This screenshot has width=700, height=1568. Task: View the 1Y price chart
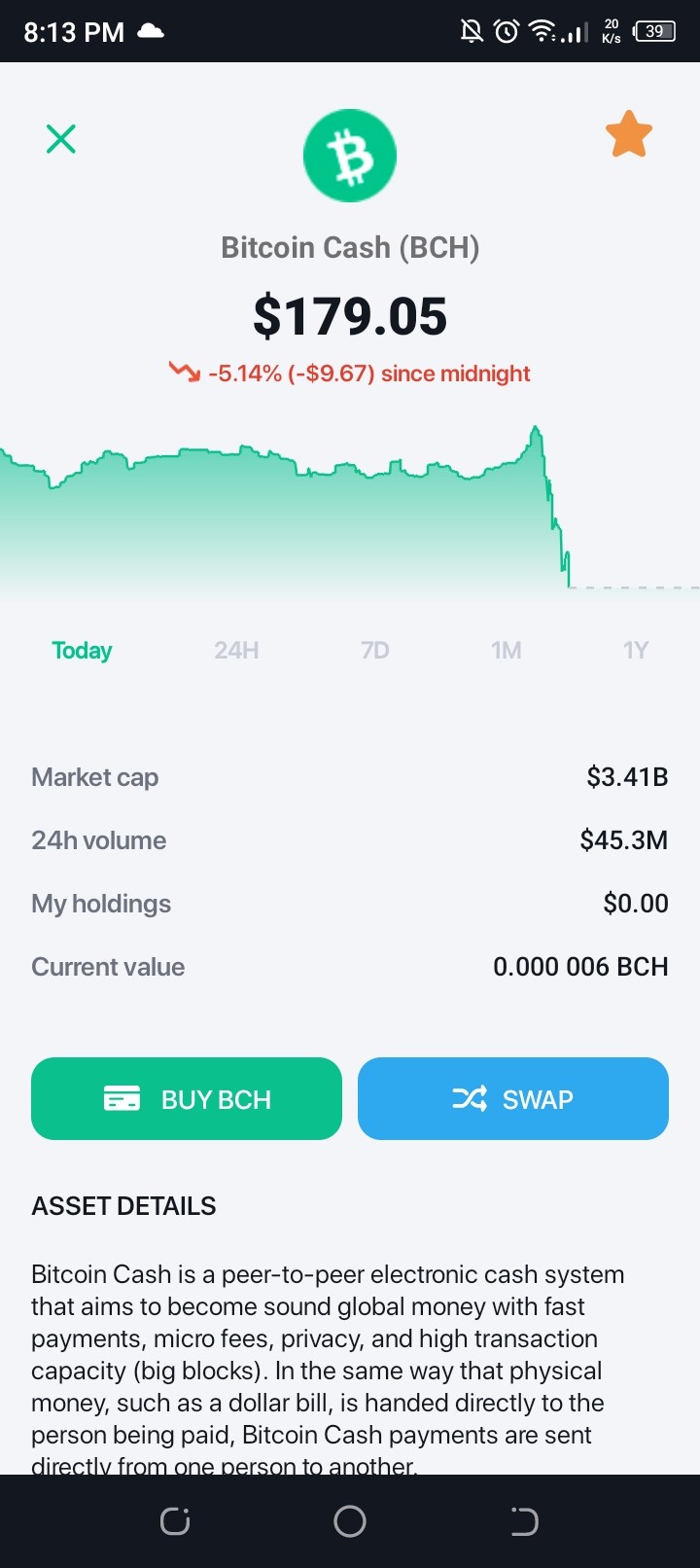point(636,650)
